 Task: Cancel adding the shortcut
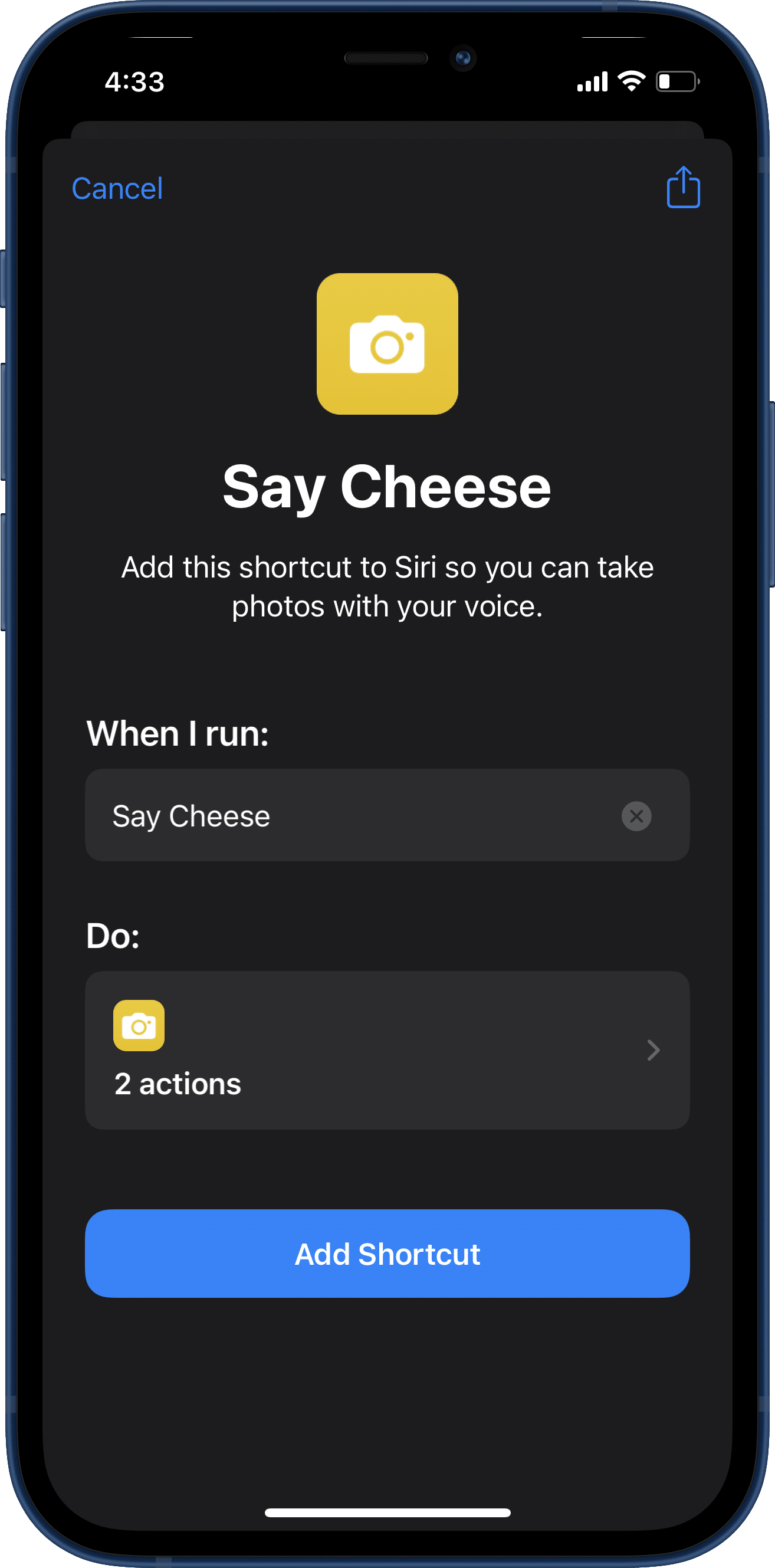117,189
